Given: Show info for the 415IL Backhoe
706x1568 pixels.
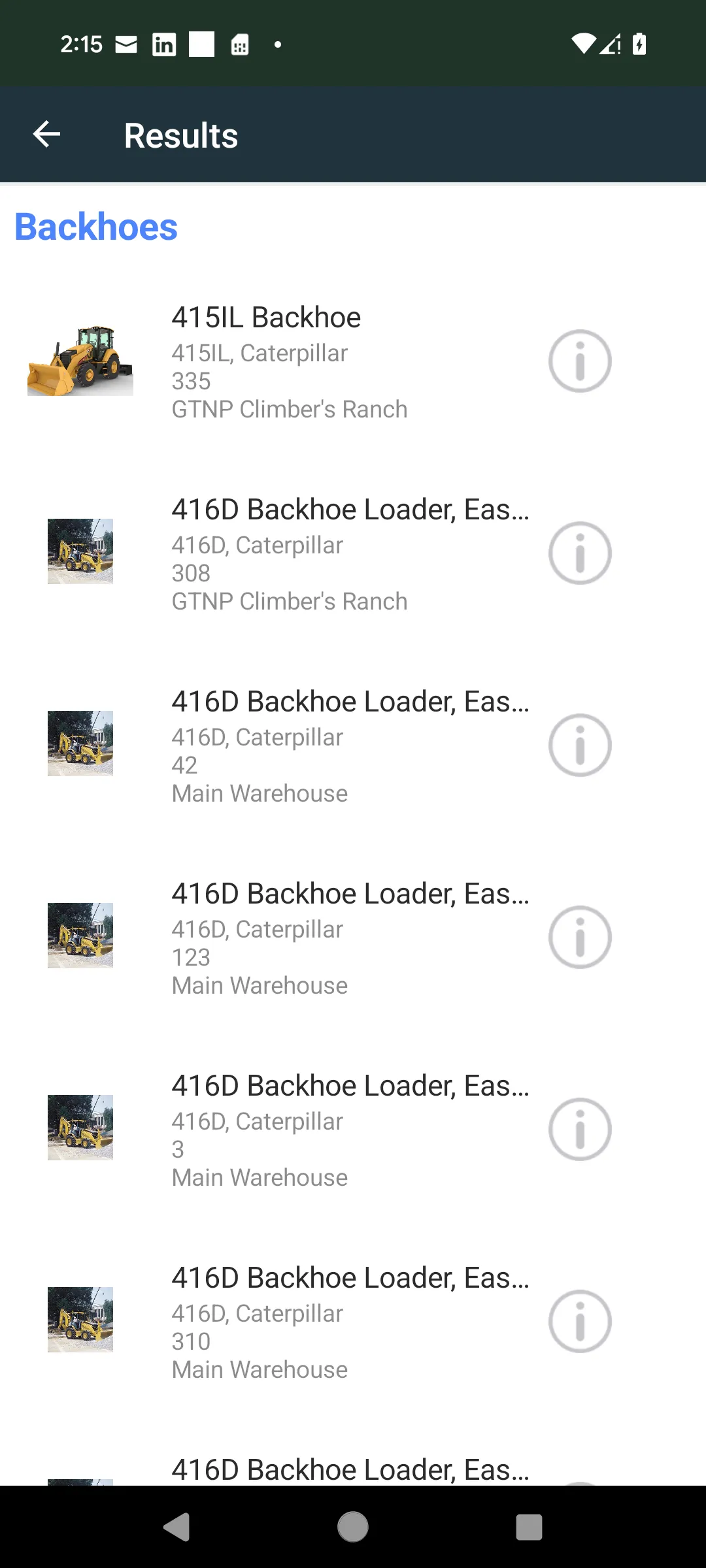Looking at the screenshot, I should pyautogui.click(x=580, y=361).
